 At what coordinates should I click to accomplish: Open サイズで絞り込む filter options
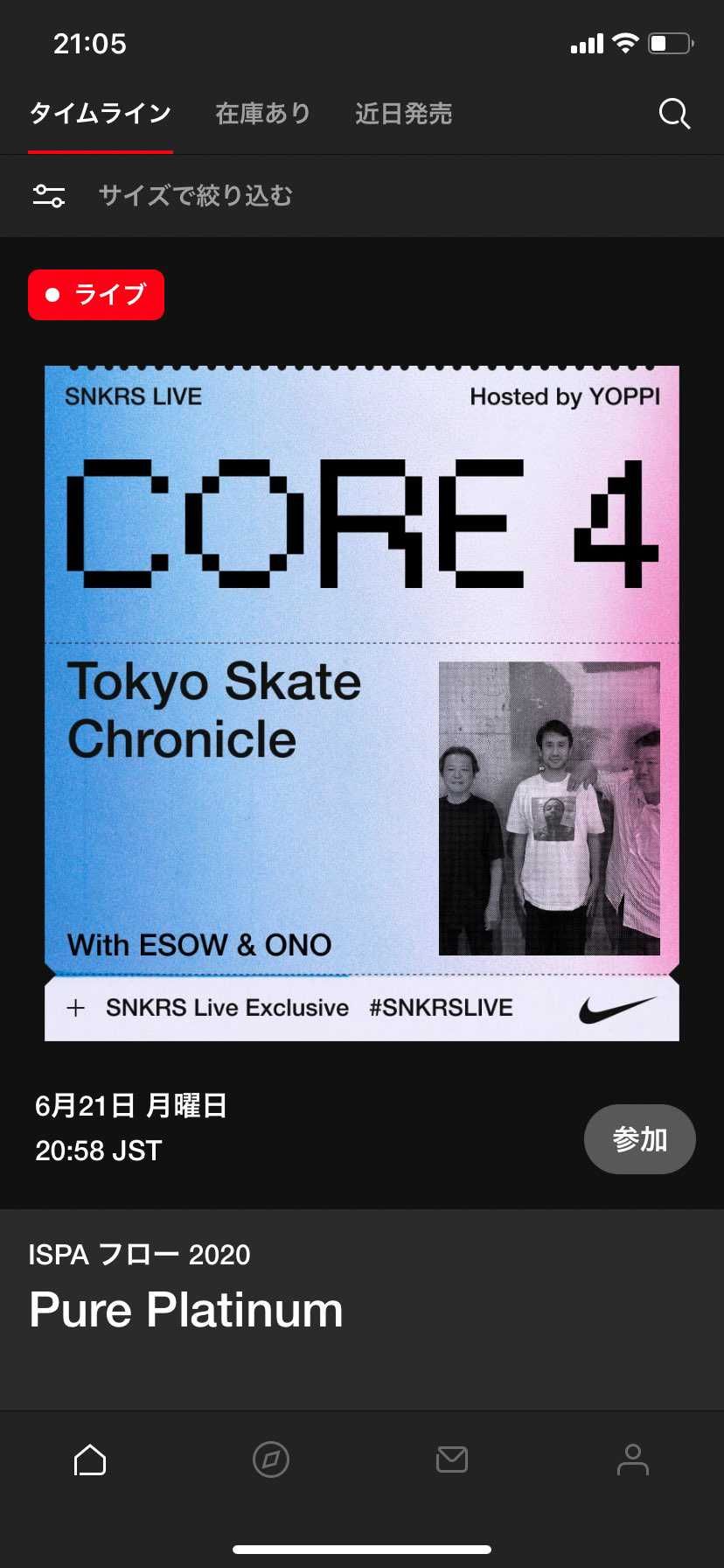196,195
